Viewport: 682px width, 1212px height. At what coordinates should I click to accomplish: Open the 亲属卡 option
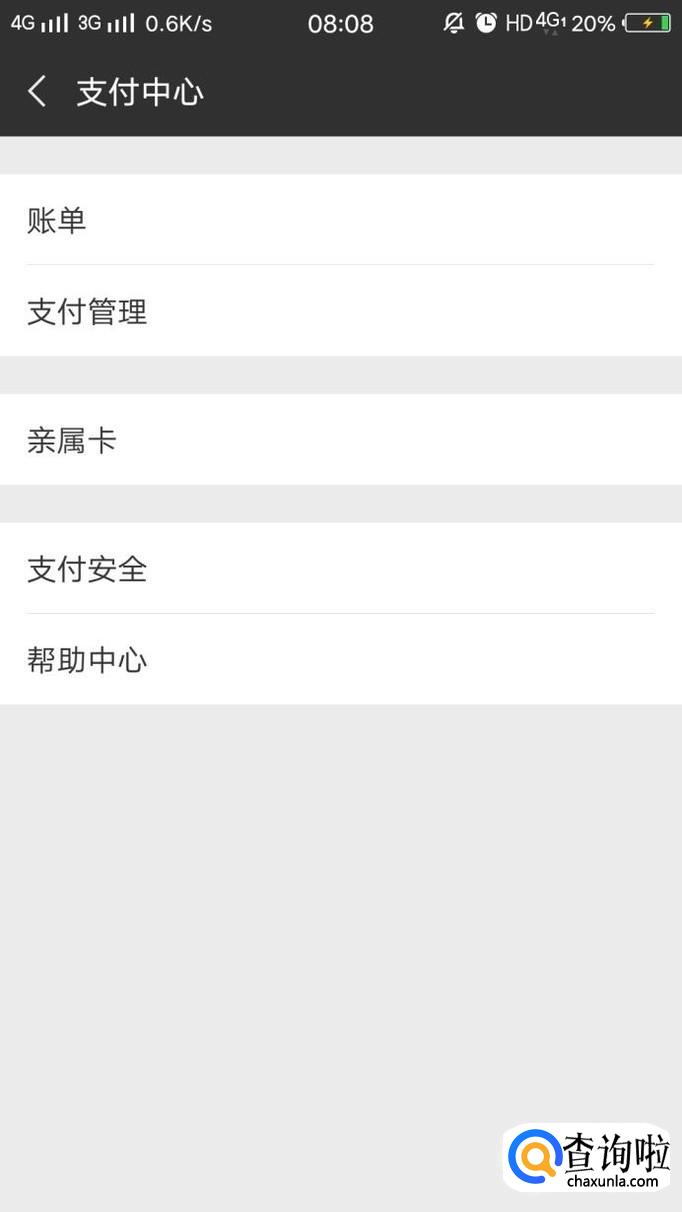pos(341,440)
